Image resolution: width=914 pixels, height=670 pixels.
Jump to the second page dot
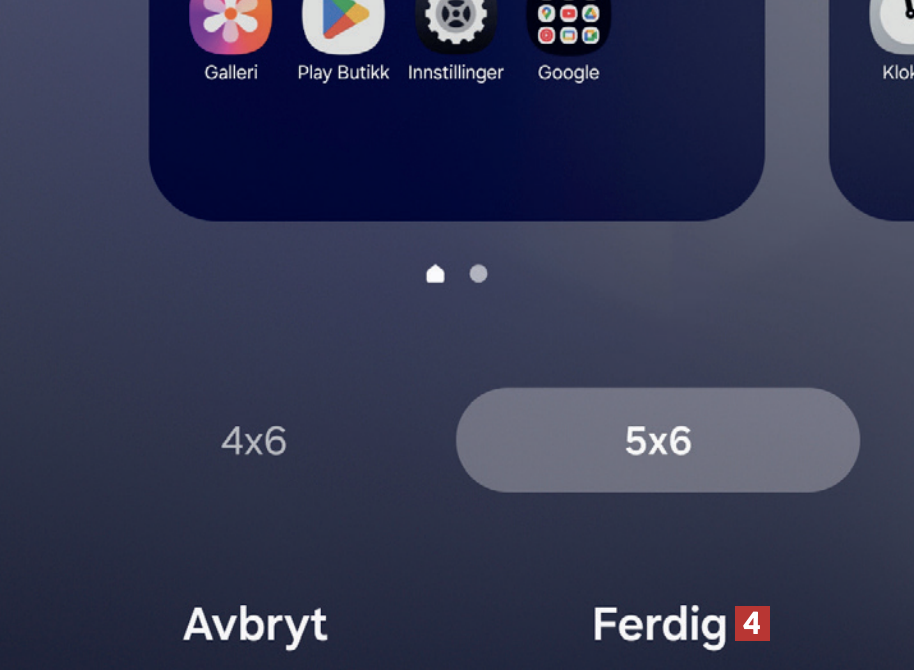[x=479, y=274]
